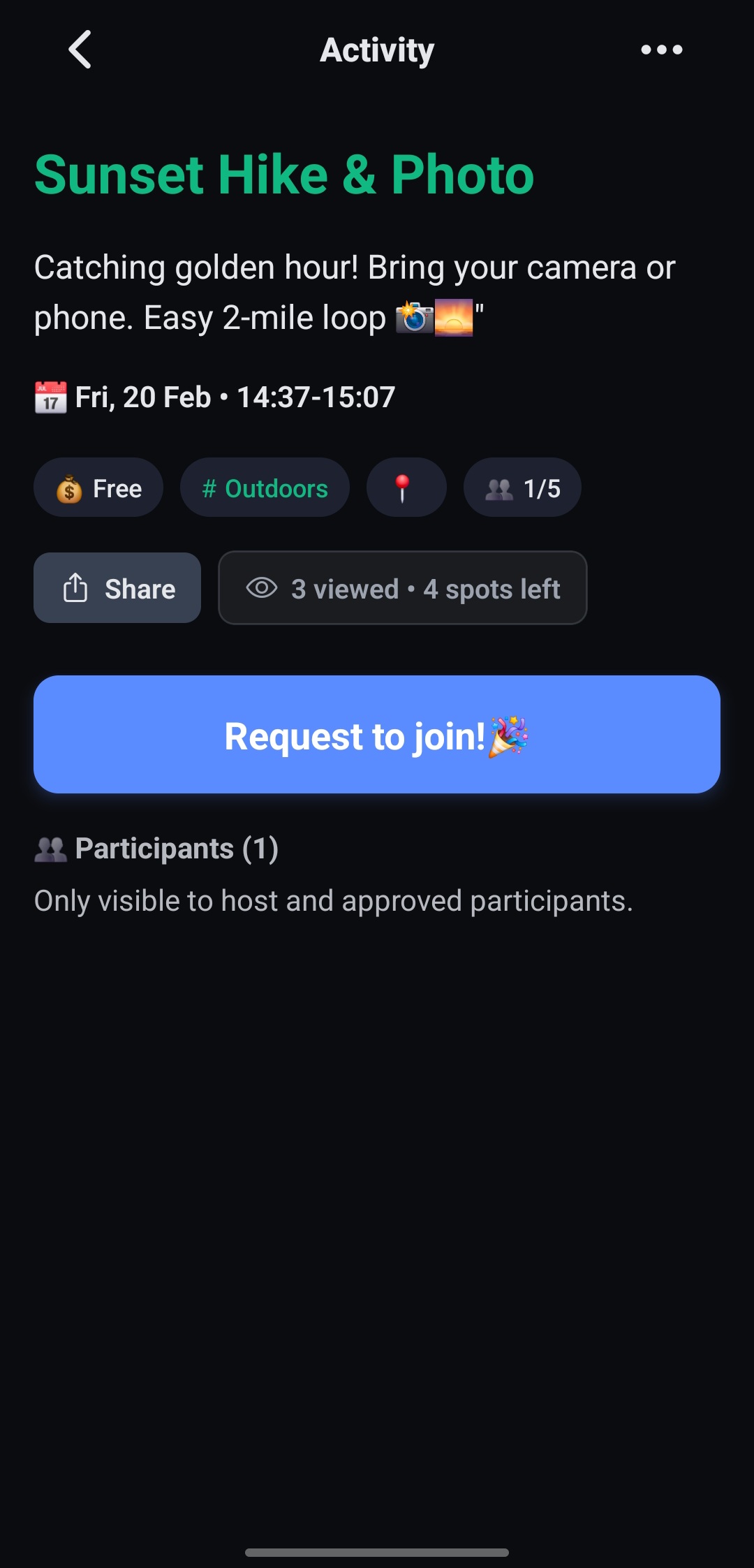Tap the Fri, 20 Feb date row
Viewport: 754px width, 1568px height.
pyautogui.click(x=214, y=396)
